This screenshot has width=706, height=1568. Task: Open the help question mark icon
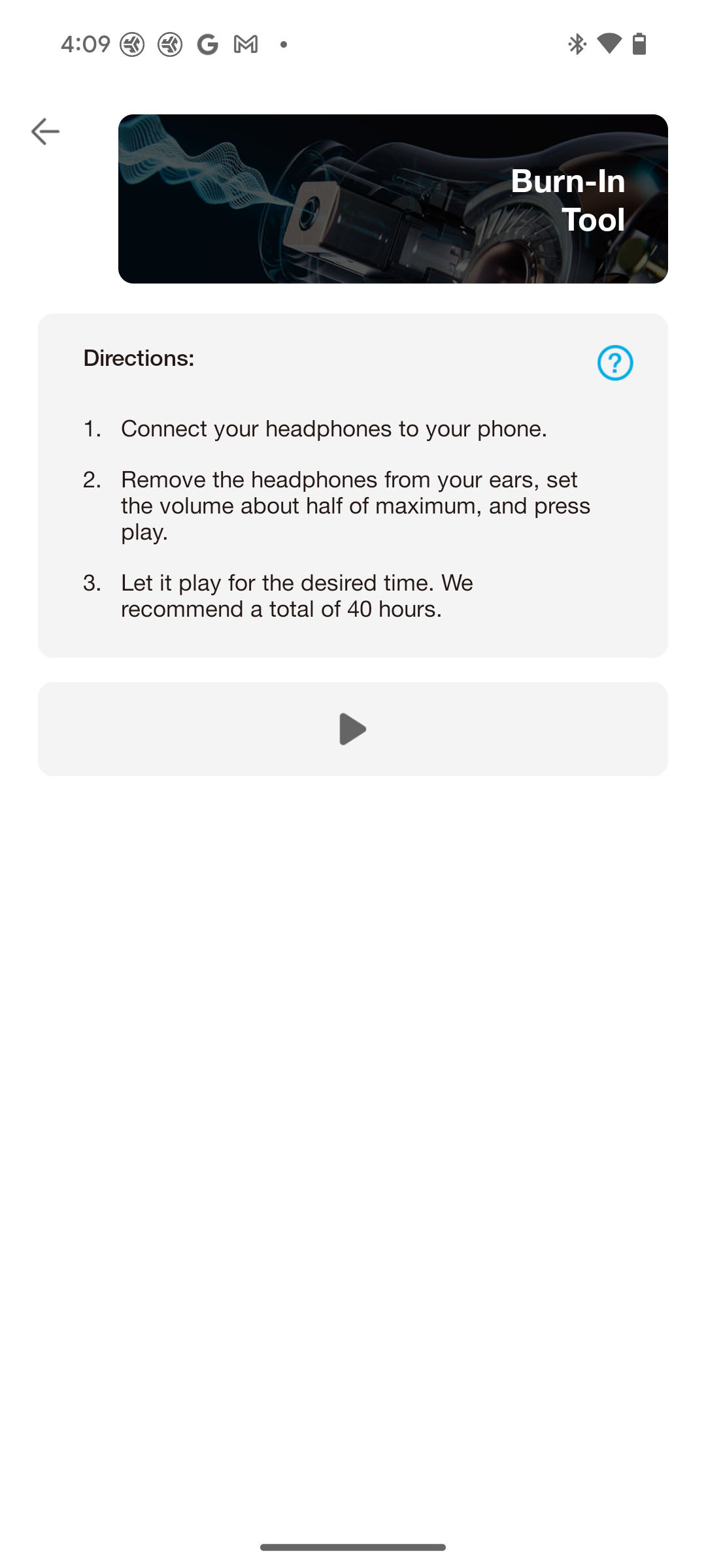615,363
